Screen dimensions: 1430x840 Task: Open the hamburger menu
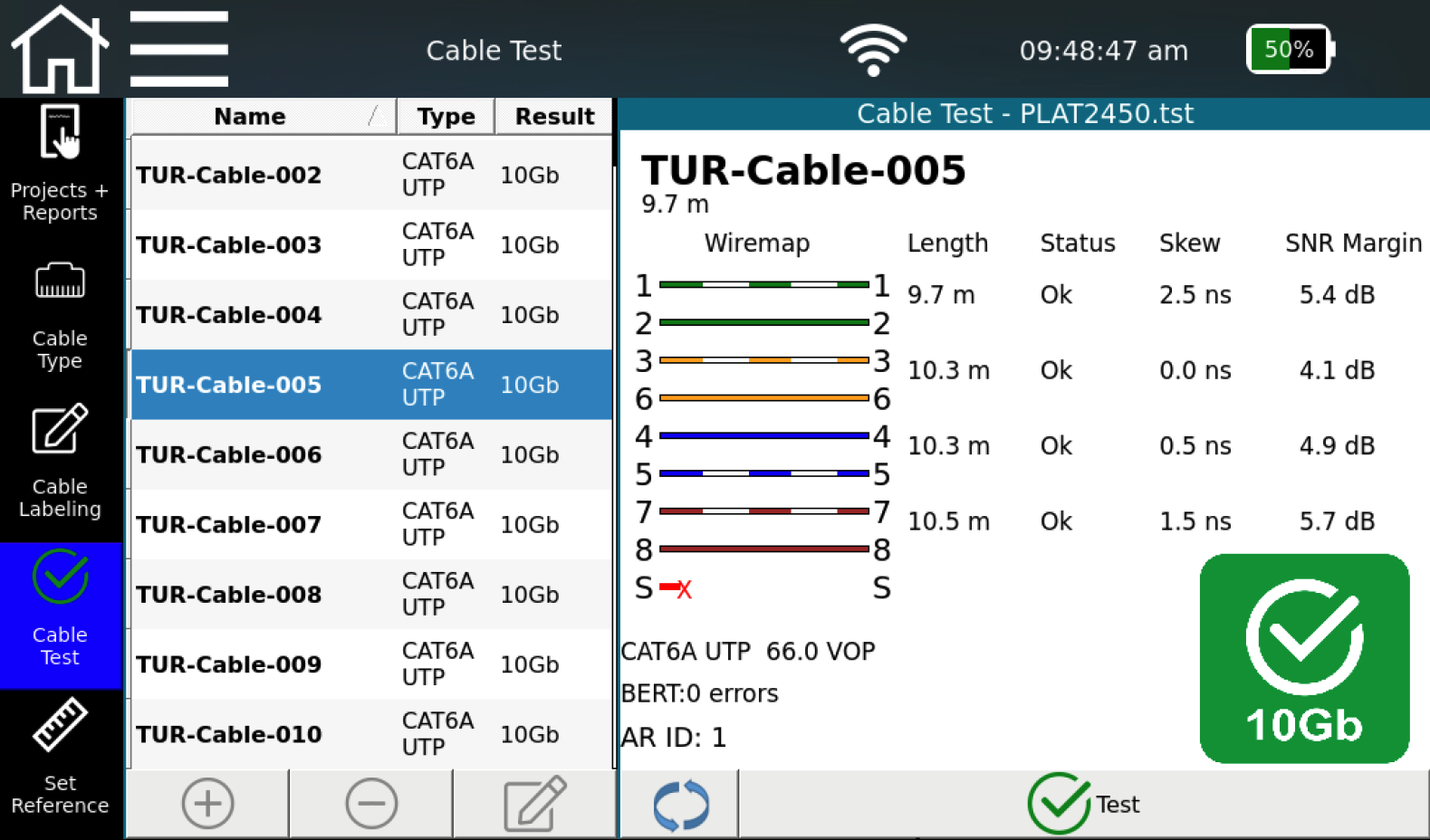[x=178, y=49]
